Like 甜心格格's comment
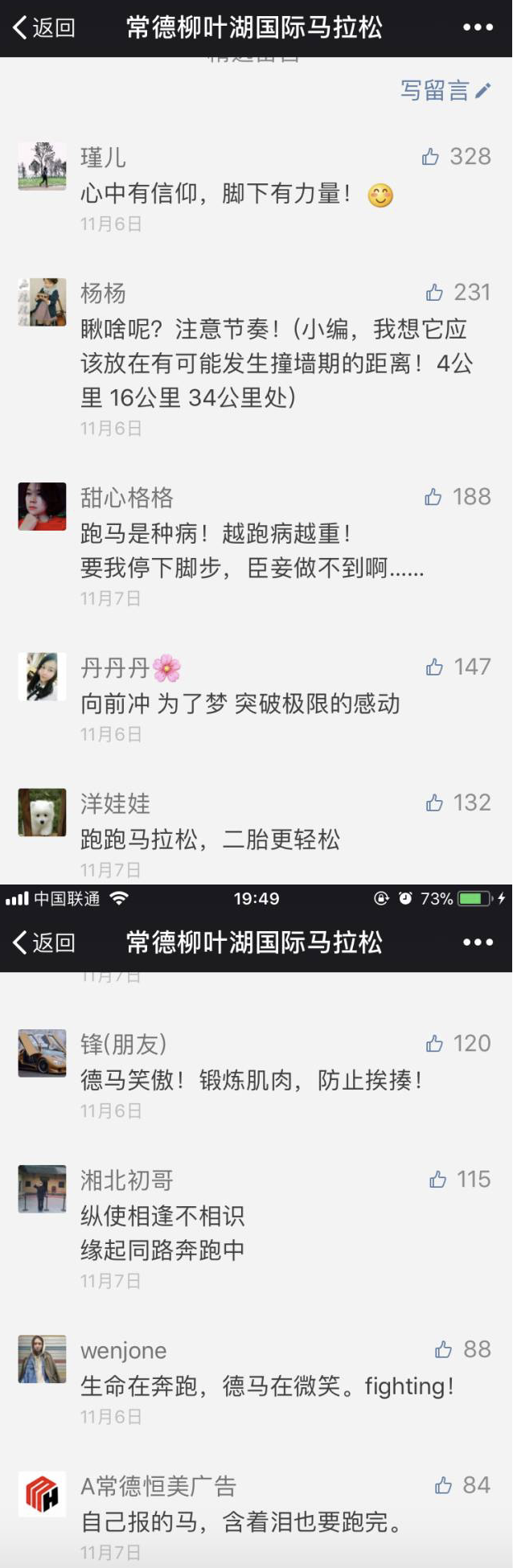The width and height of the screenshot is (513, 1568). (433, 497)
